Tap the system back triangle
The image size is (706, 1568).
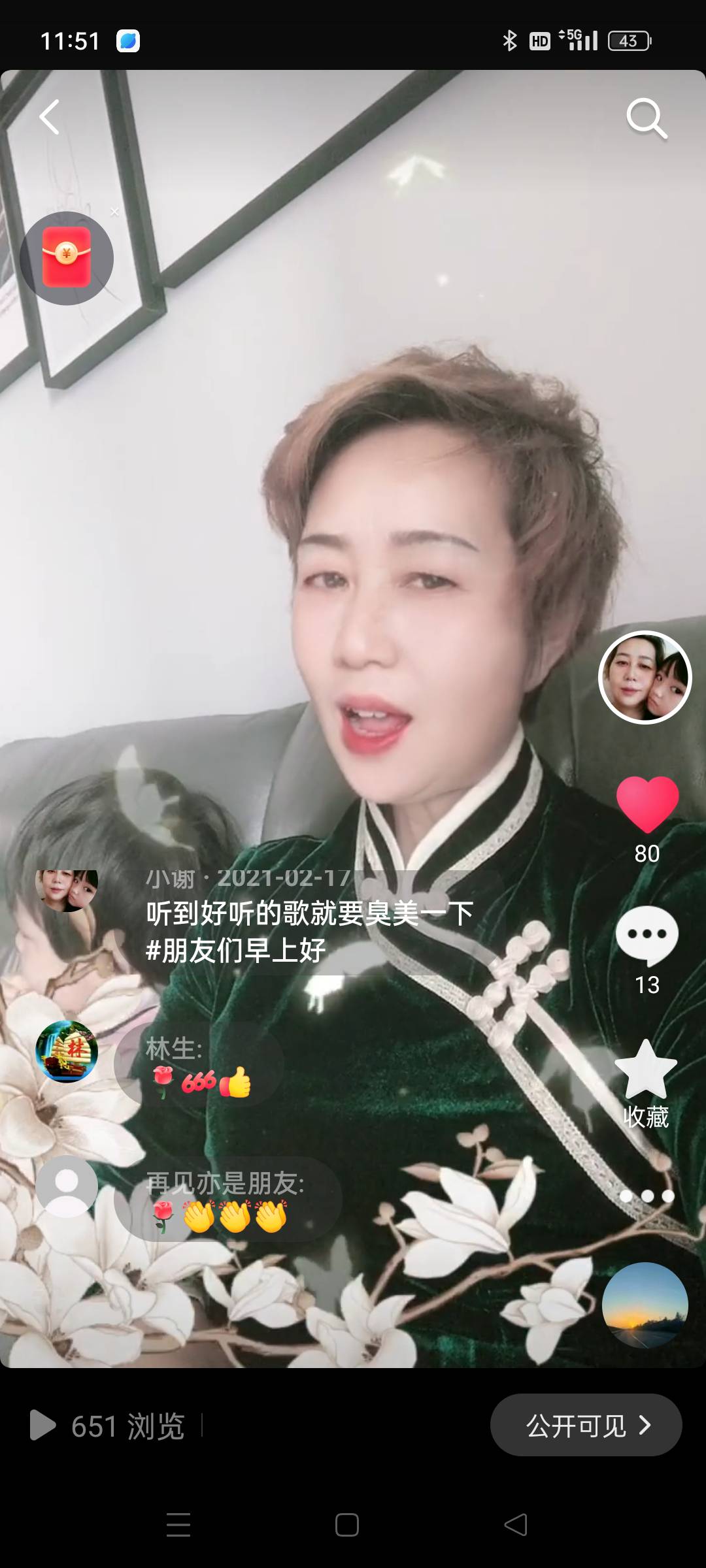(516, 1525)
